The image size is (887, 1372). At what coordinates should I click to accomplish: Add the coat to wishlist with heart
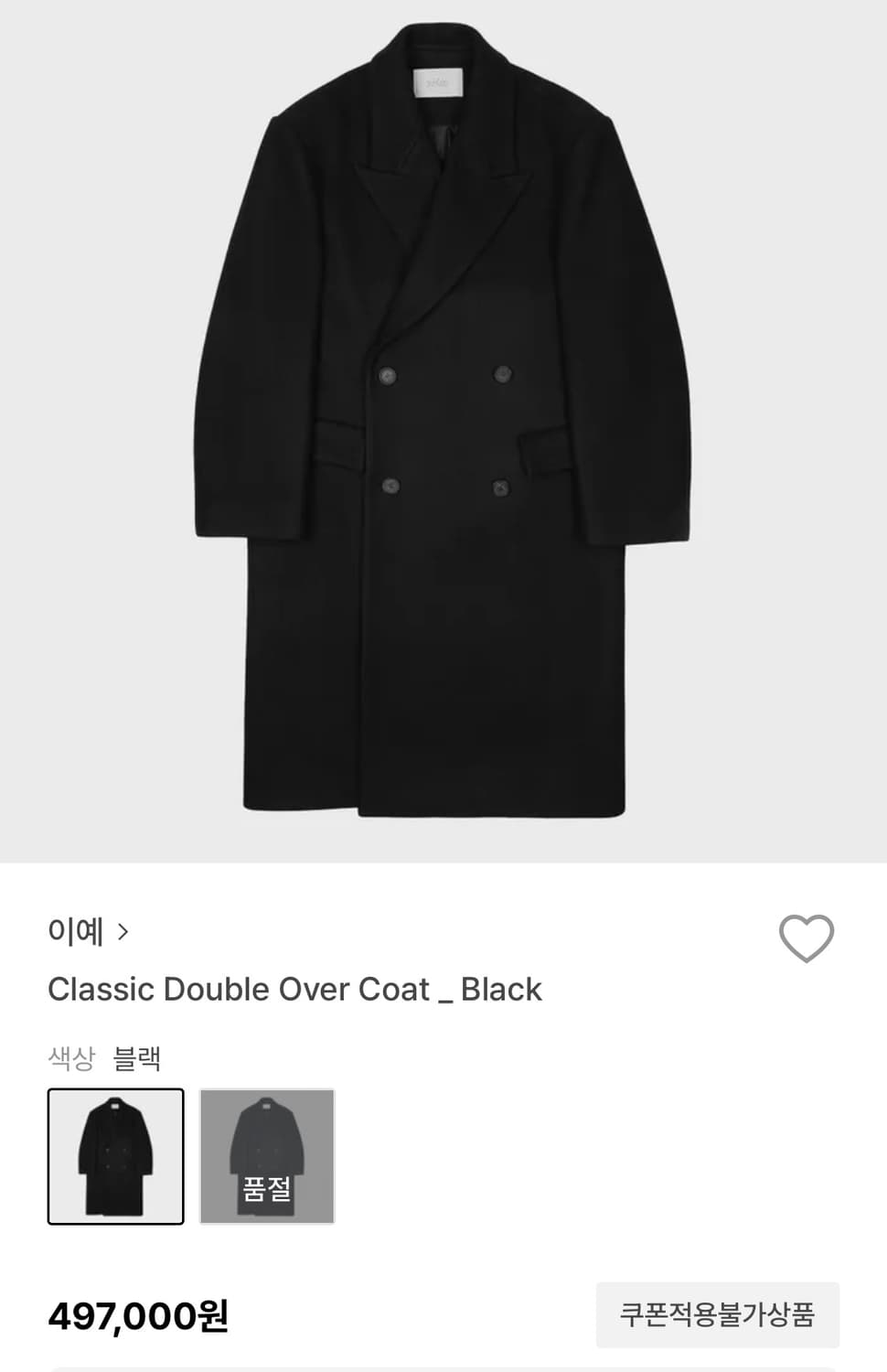[806, 938]
